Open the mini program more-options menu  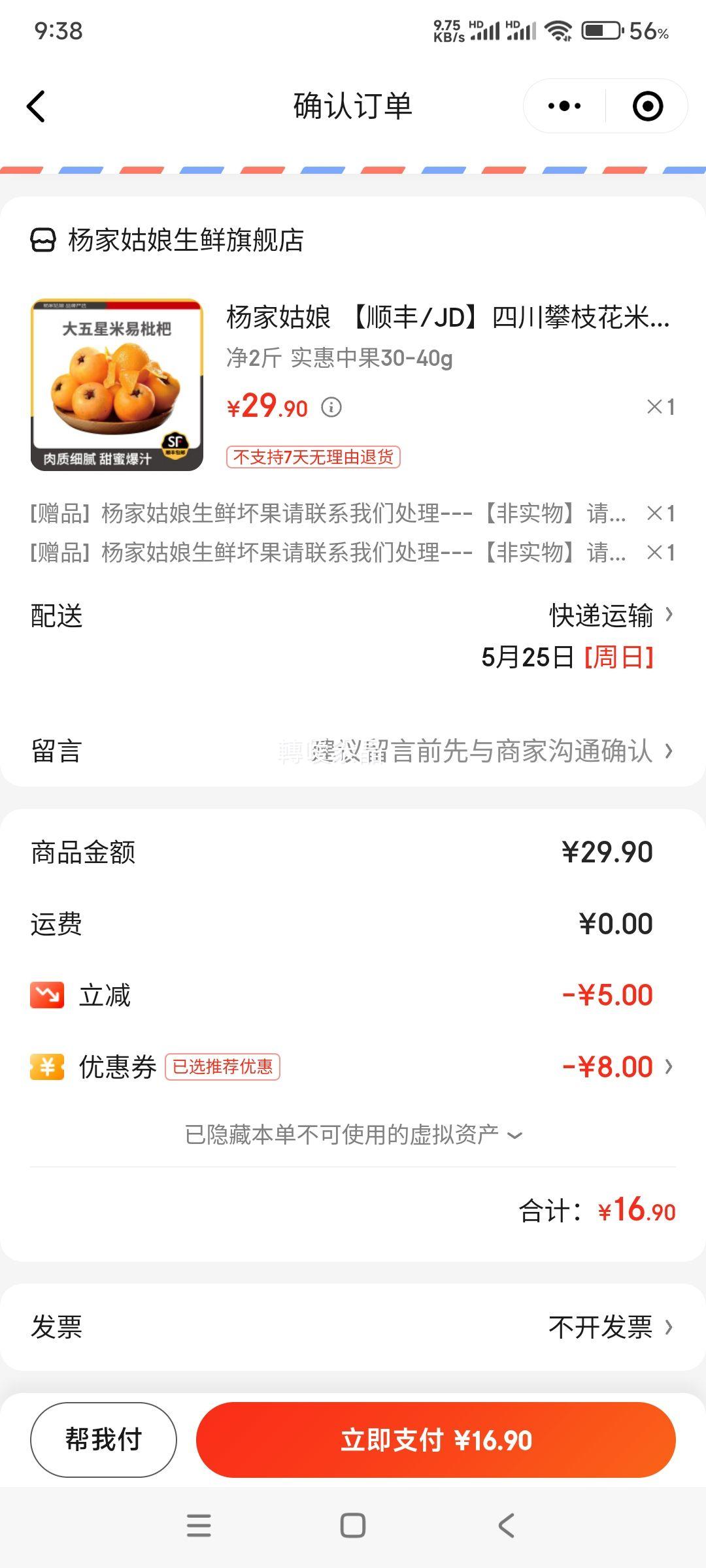tap(564, 106)
